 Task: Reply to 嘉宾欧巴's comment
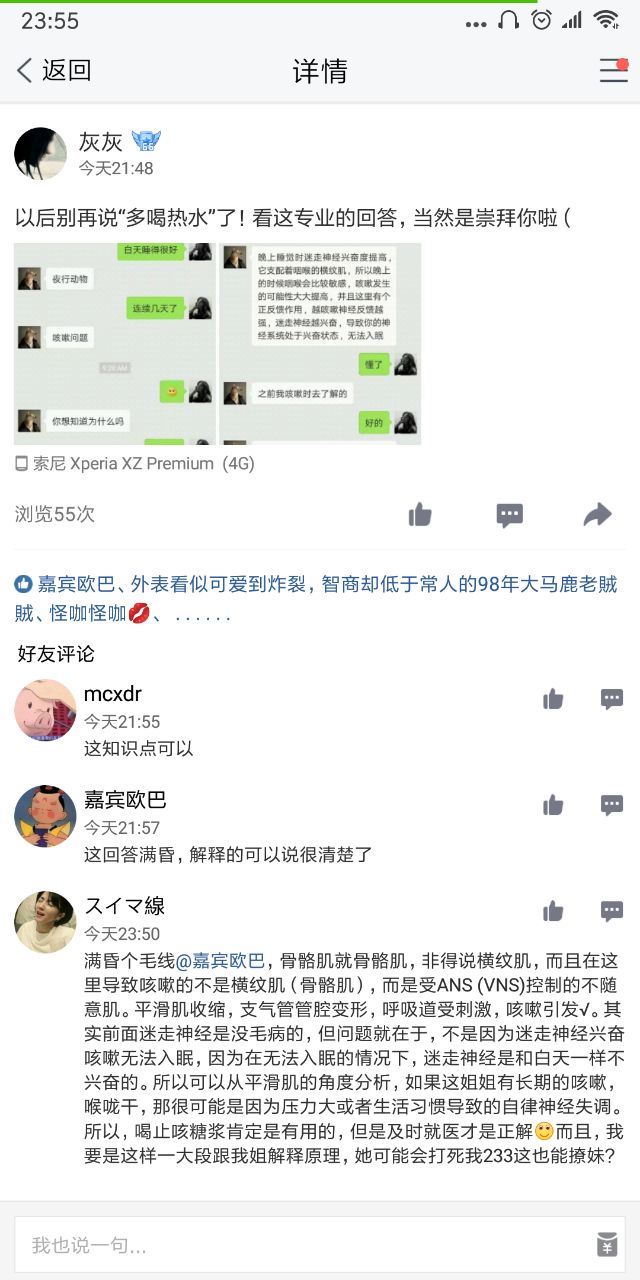[x=612, y=805]
